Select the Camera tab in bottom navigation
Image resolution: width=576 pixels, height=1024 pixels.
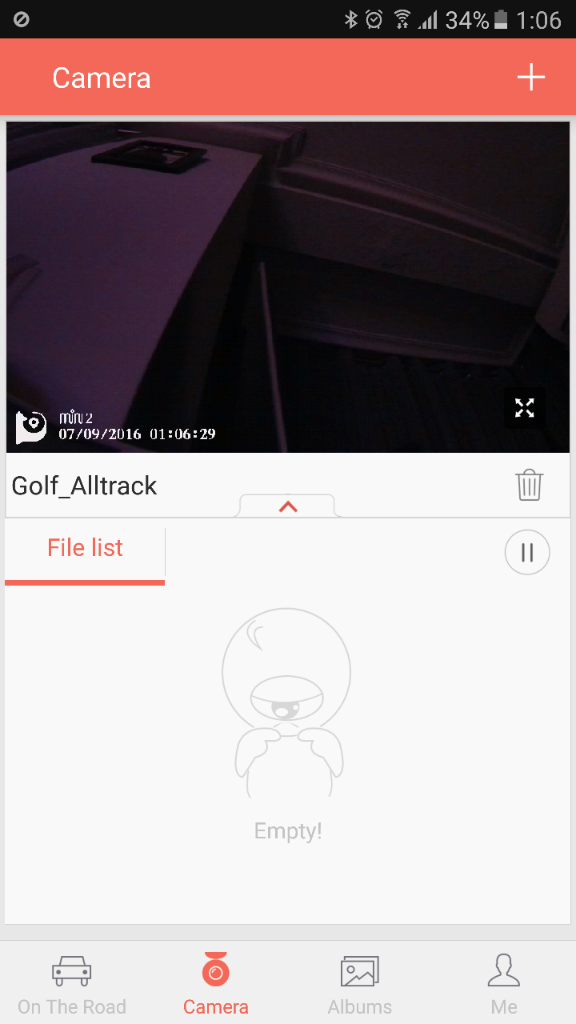216,984
